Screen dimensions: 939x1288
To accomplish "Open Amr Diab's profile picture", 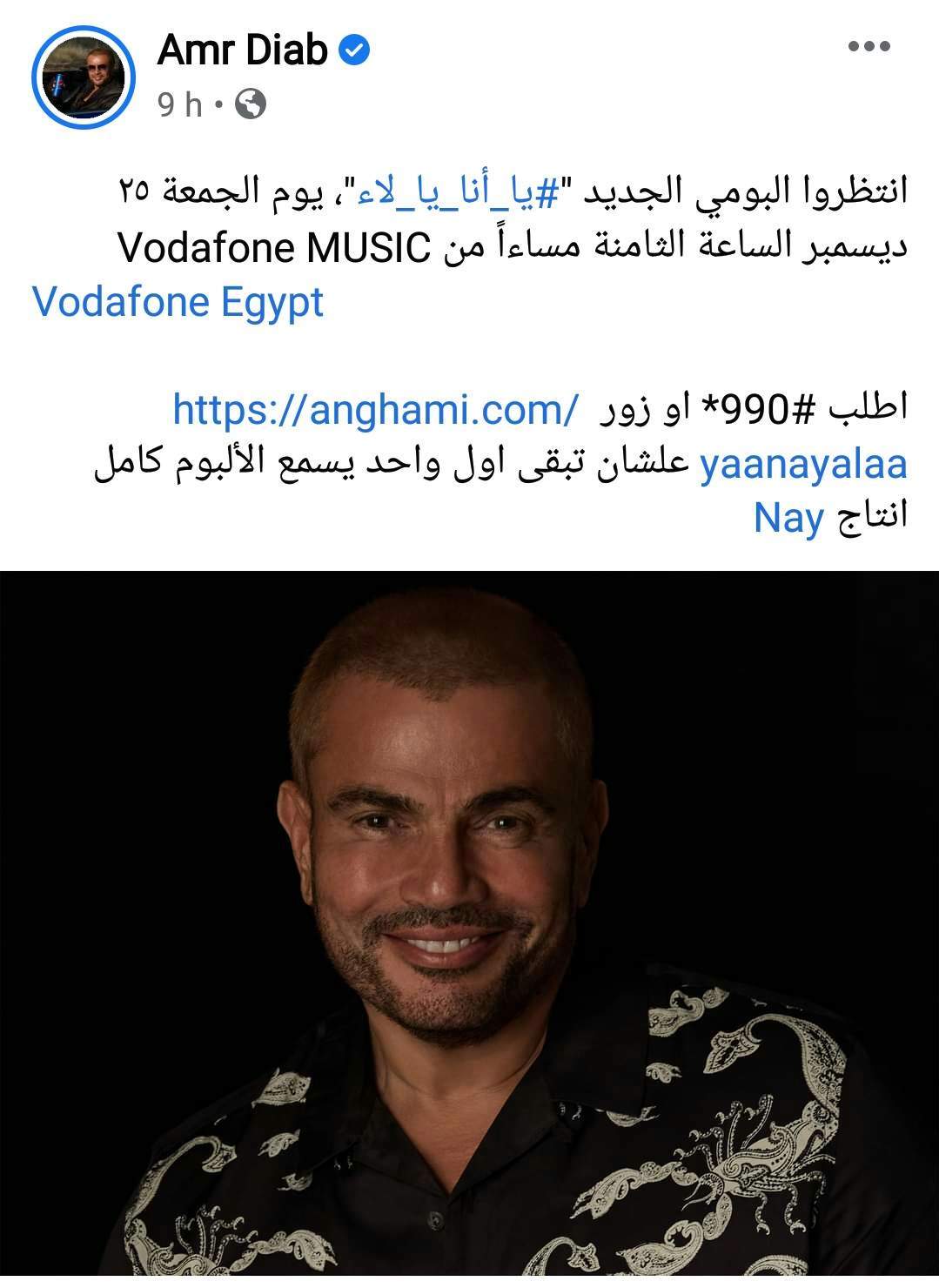I will [84, 77].
